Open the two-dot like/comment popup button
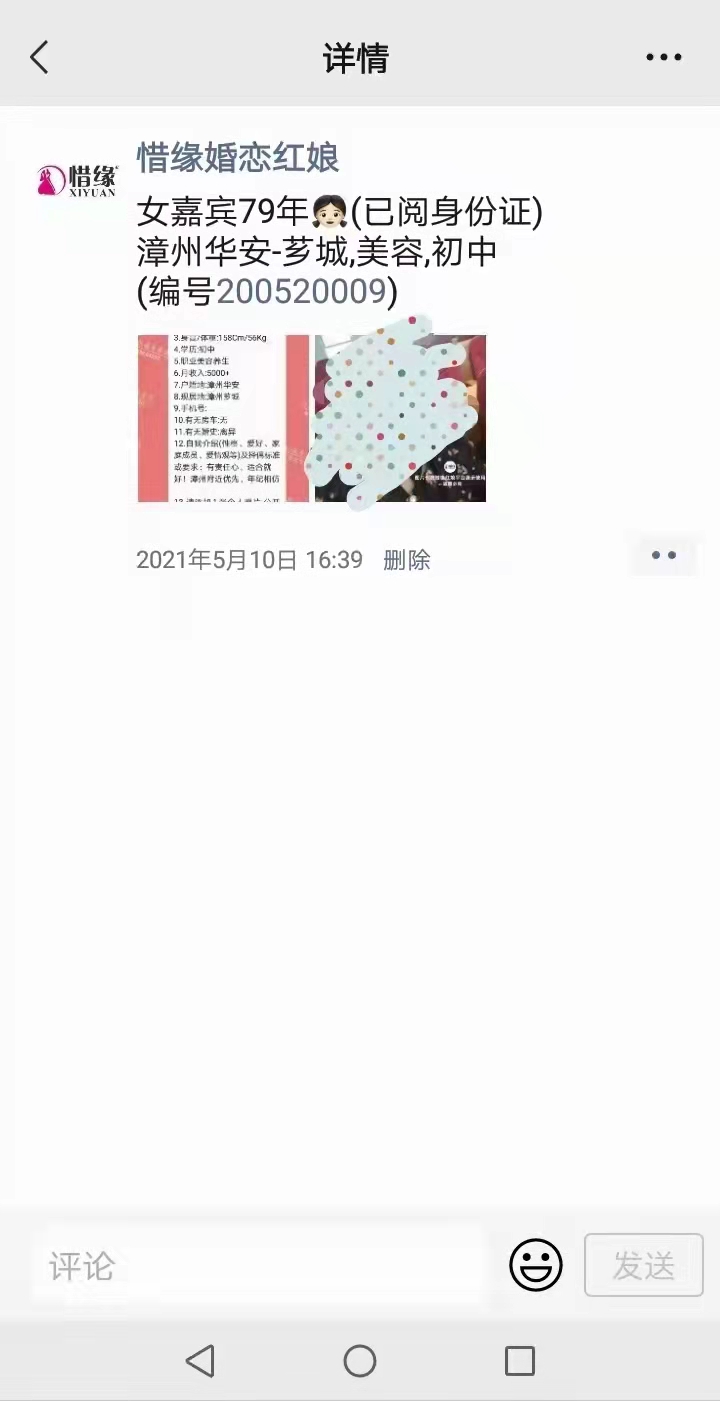Viewport: 720px width, 1401px height. tap(663, 556)
